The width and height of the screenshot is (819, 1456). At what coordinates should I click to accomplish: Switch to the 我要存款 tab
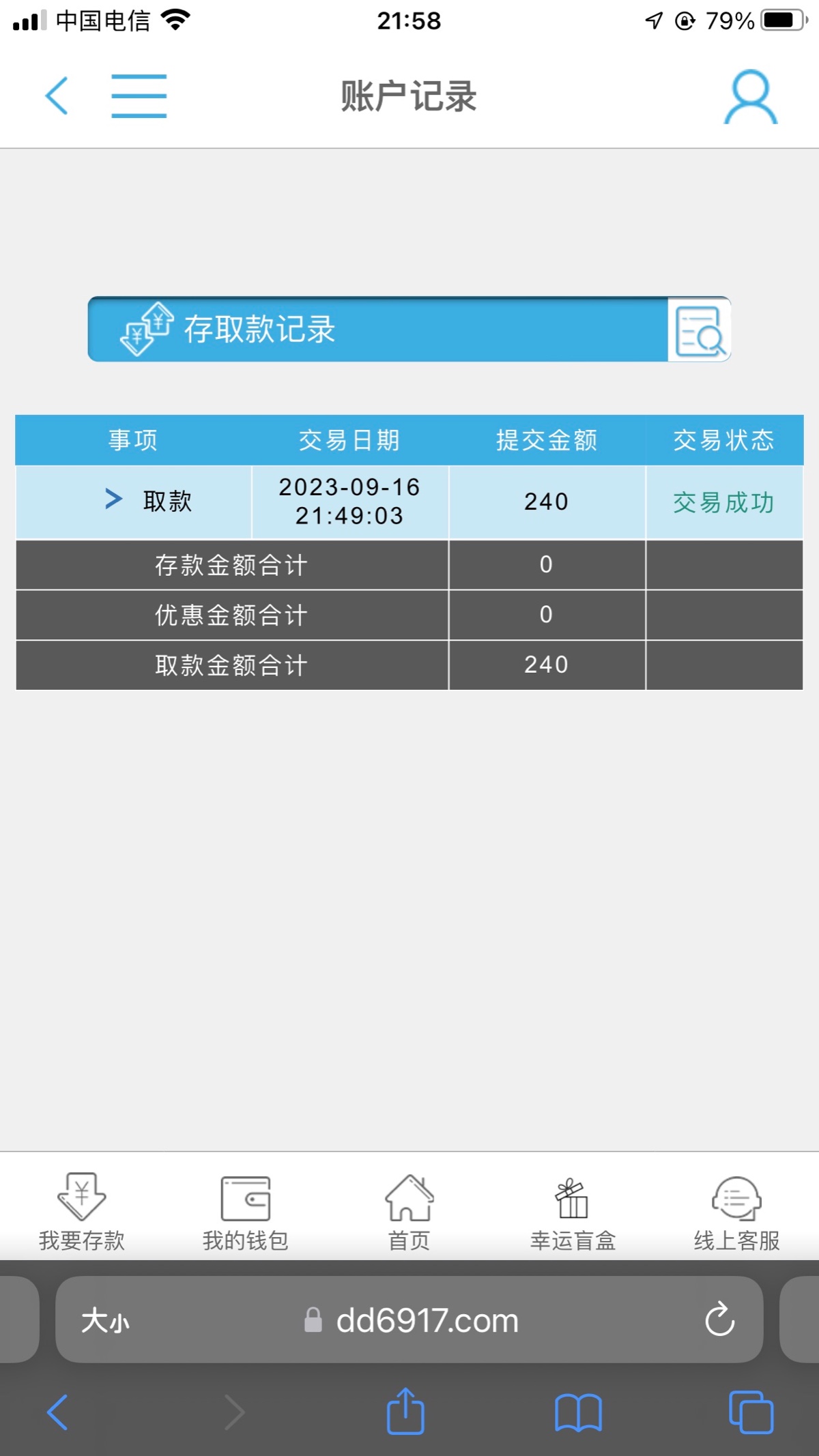[x=82, y=1212]
